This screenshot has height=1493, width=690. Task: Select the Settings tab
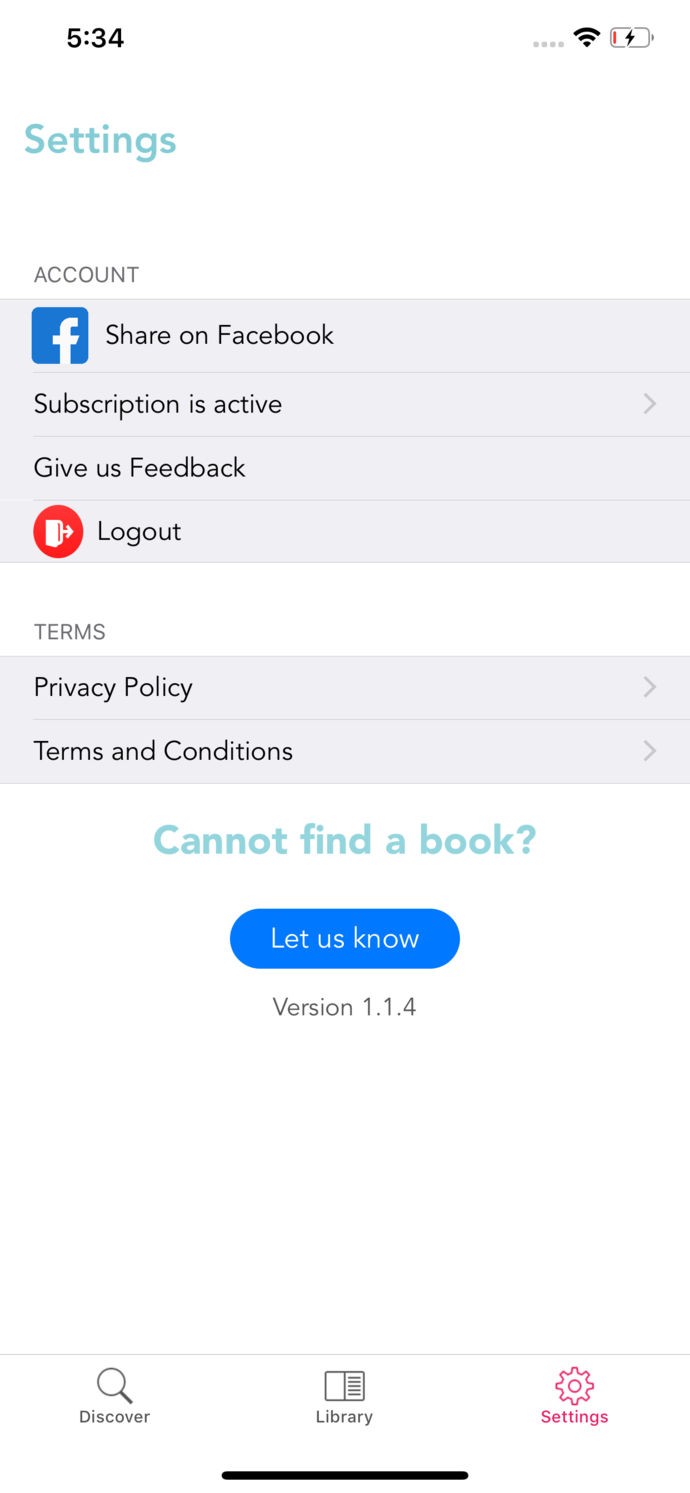574,1397
